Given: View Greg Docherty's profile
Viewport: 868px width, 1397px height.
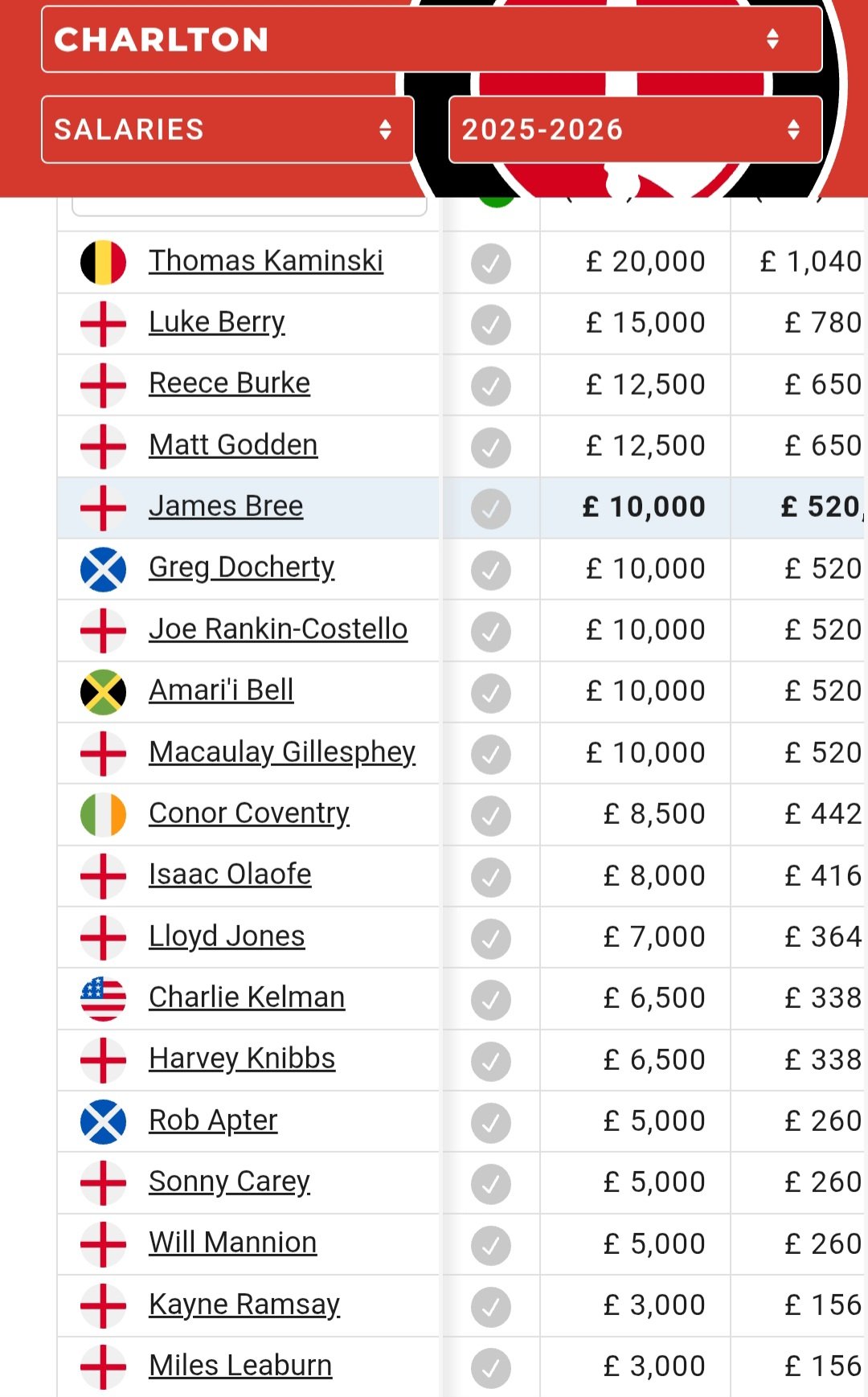Looking at the screenshot, I should (x=241, y=567).
